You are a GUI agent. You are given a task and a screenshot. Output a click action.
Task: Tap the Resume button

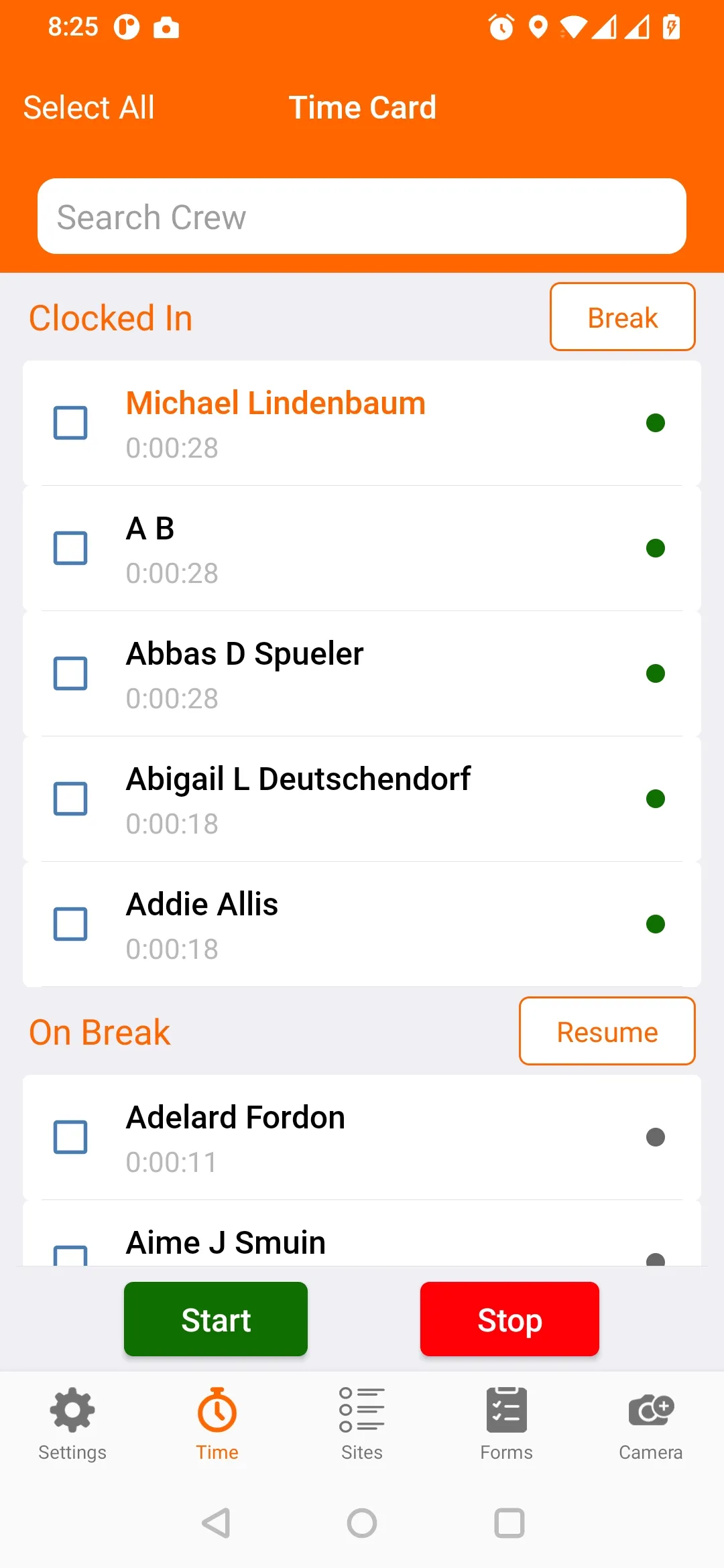(x=607, y=1031)
